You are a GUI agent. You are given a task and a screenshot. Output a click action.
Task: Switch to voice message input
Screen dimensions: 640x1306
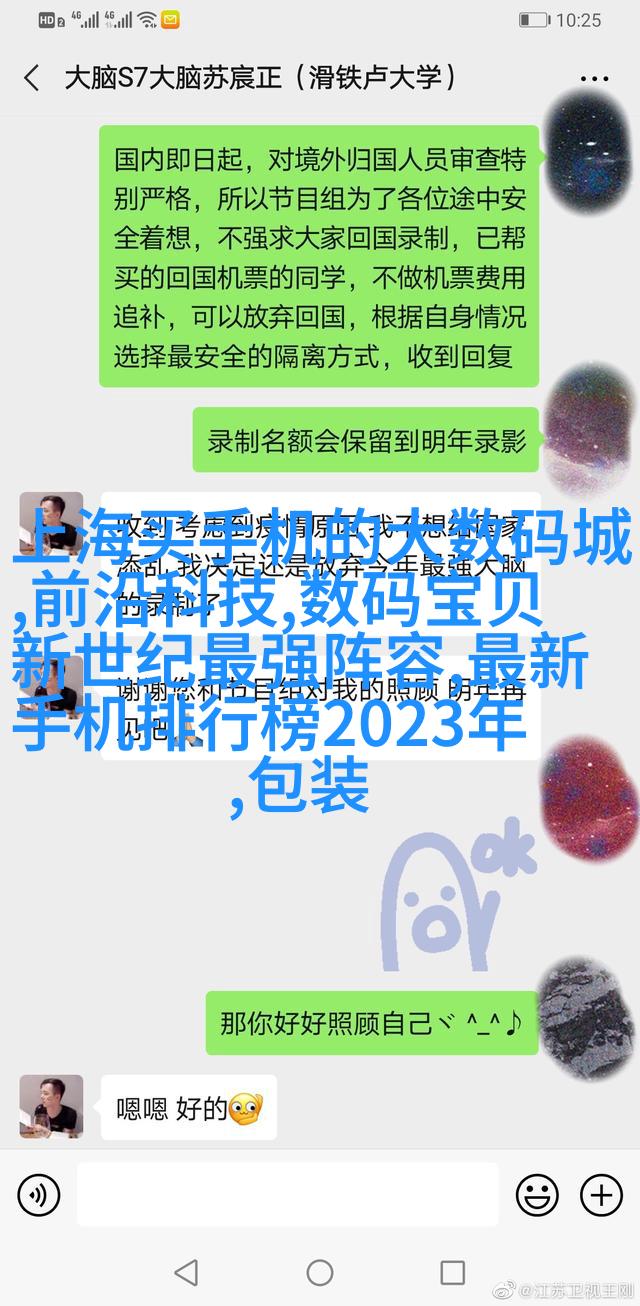[x=39, y=1194]
